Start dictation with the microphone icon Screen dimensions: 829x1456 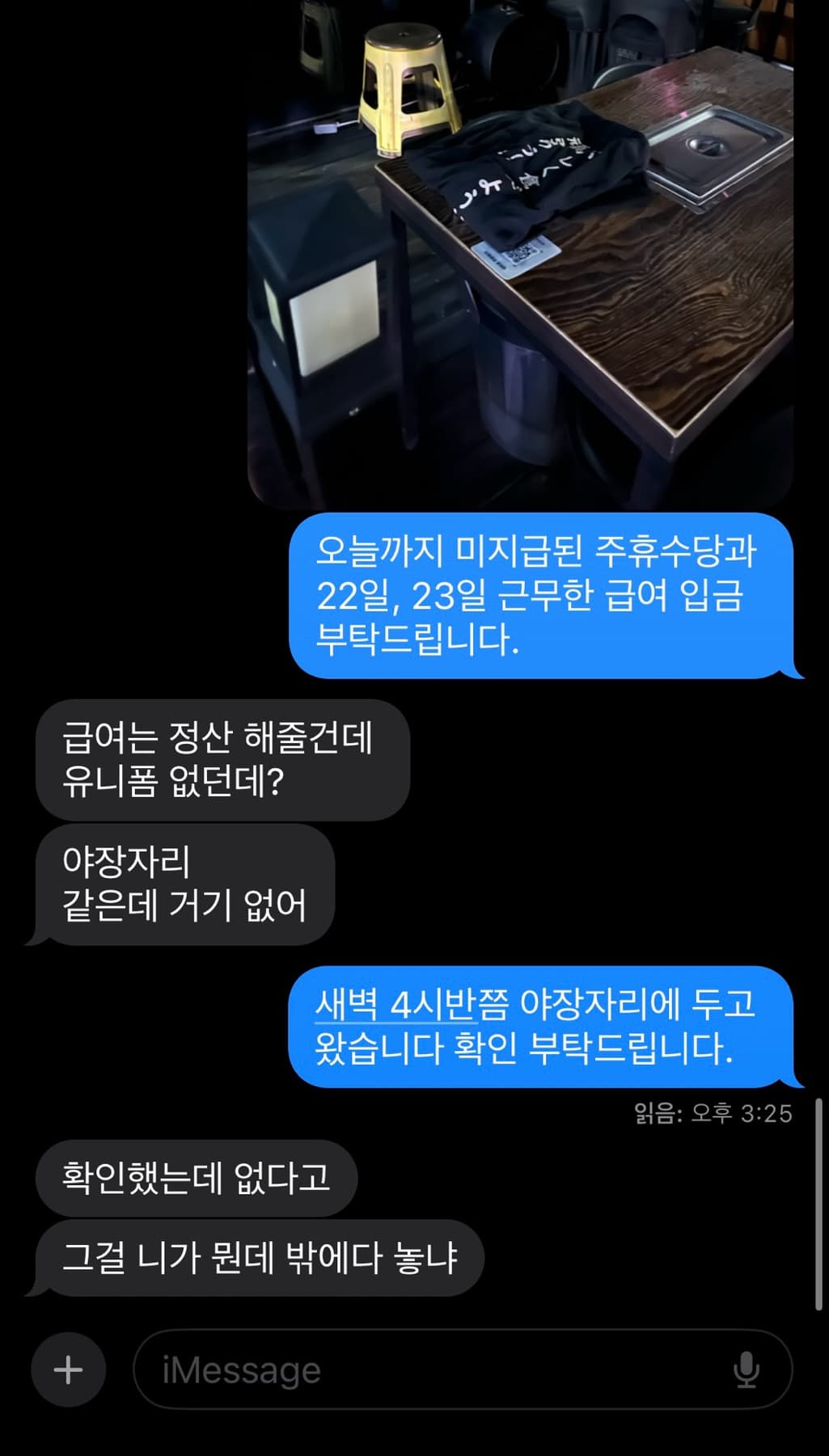[x=746, y=1369]
